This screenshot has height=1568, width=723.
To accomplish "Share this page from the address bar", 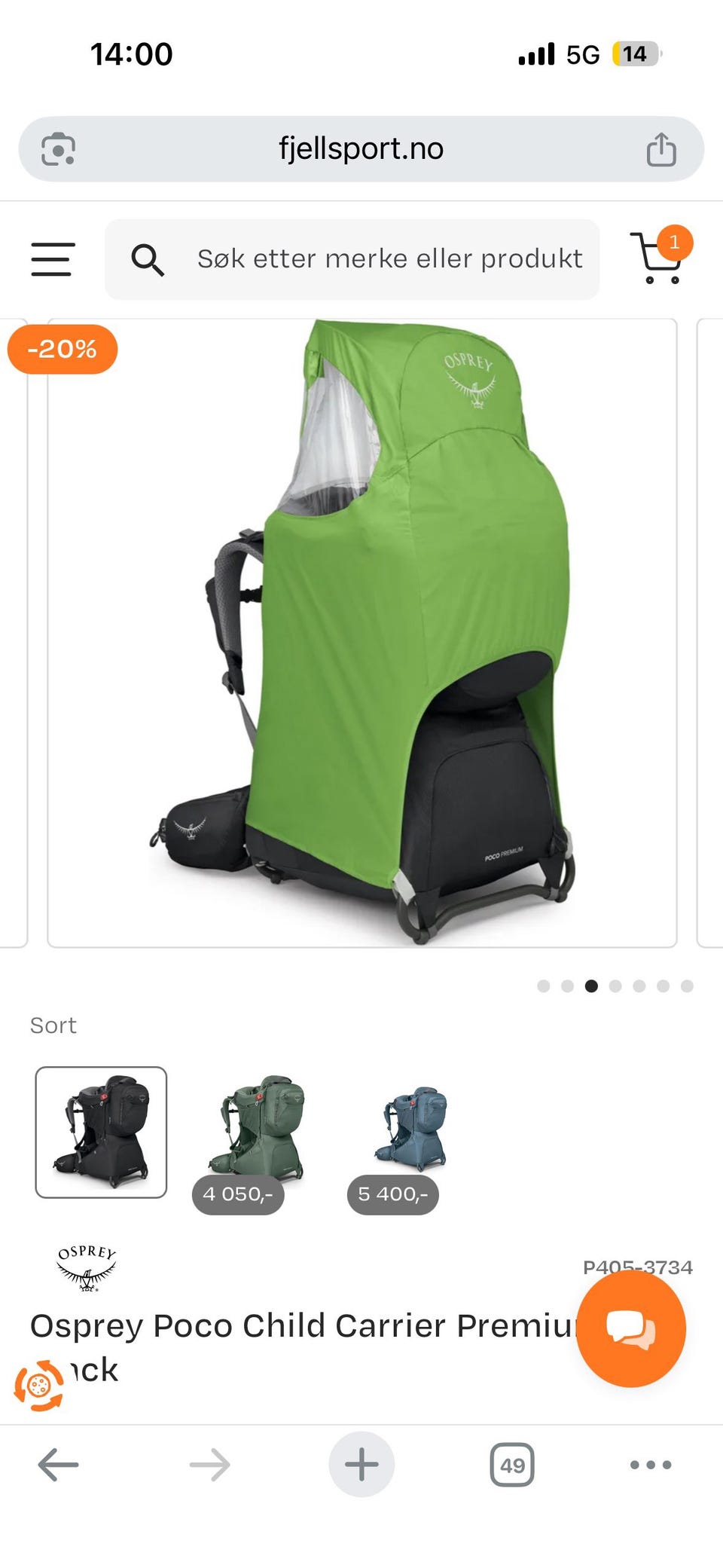I will click(661, 148).
